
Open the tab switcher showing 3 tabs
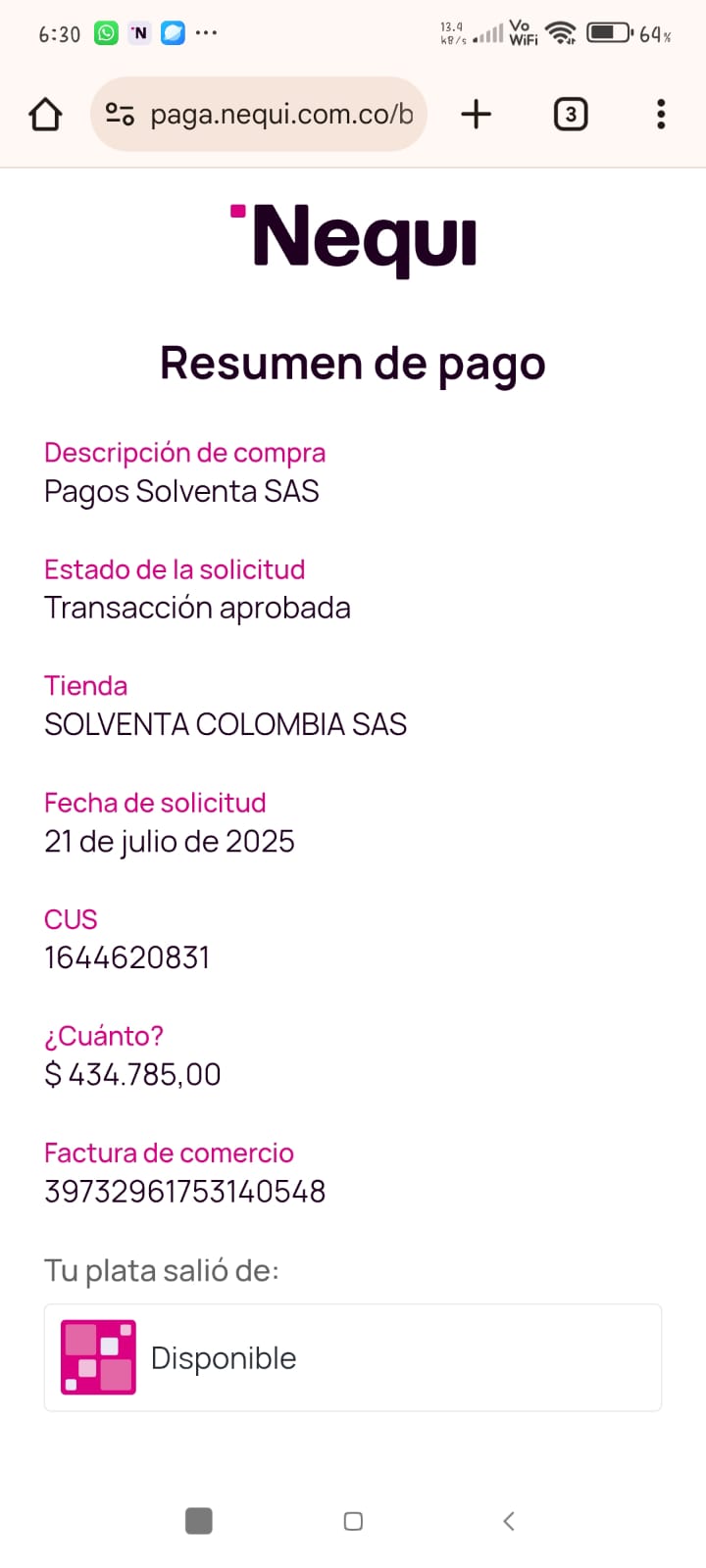pos(570,115)
